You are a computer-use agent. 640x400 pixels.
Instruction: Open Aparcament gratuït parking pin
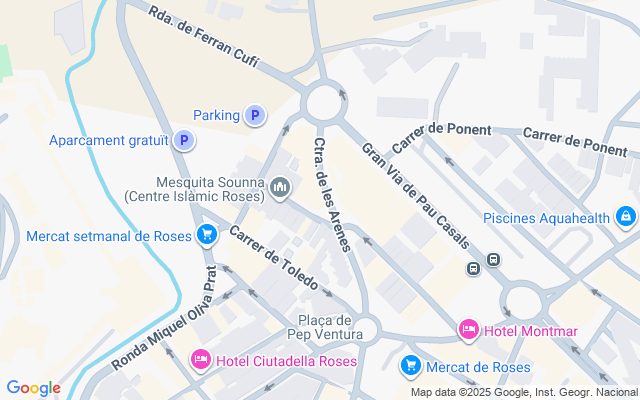[x=183, y=141]
